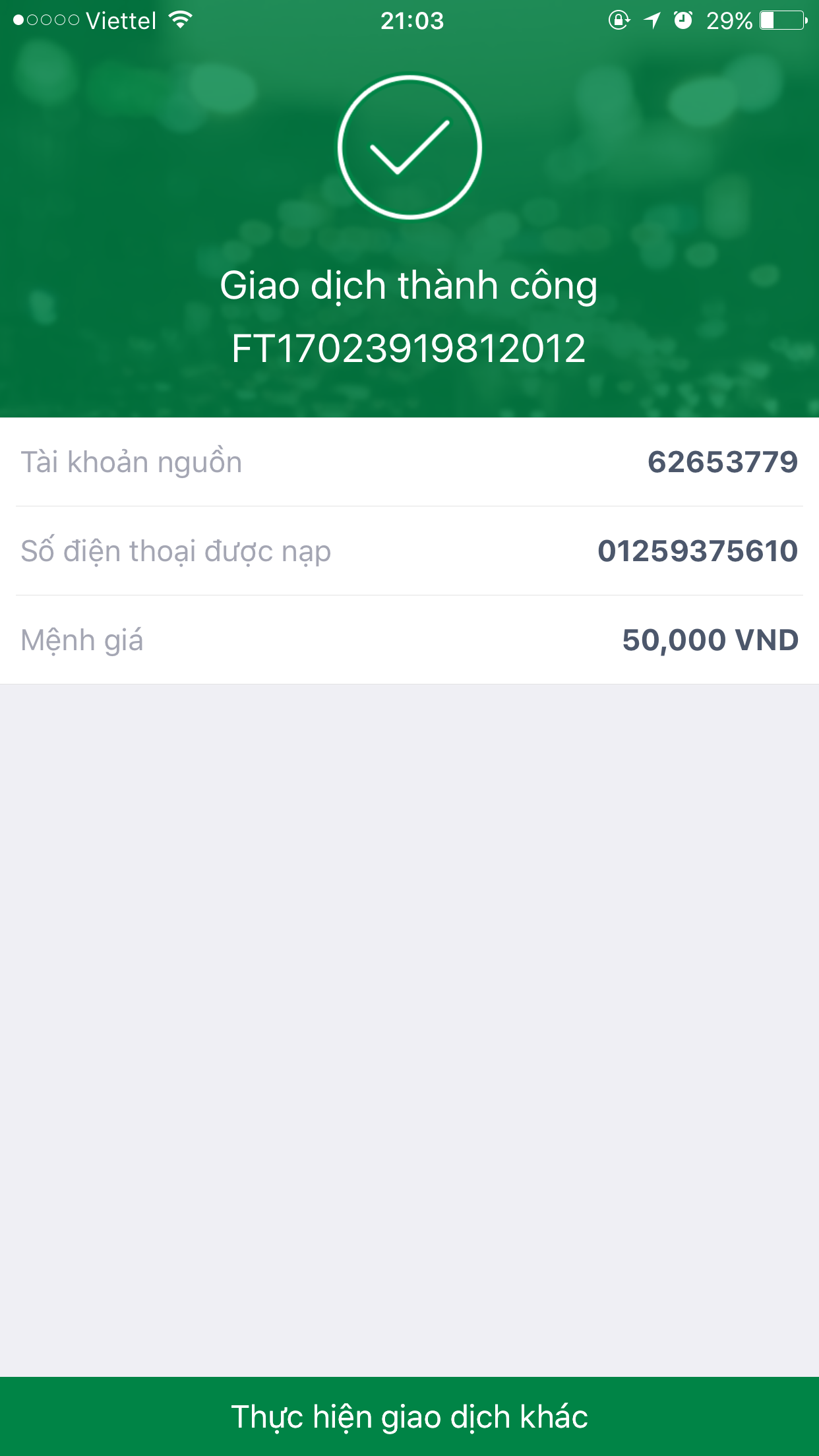This screenshot has width=819, height=1456.
Task: Tap 'Thực hiện giao dịch khác' button
Action: pyautogui.click(x=409, y=1416)
